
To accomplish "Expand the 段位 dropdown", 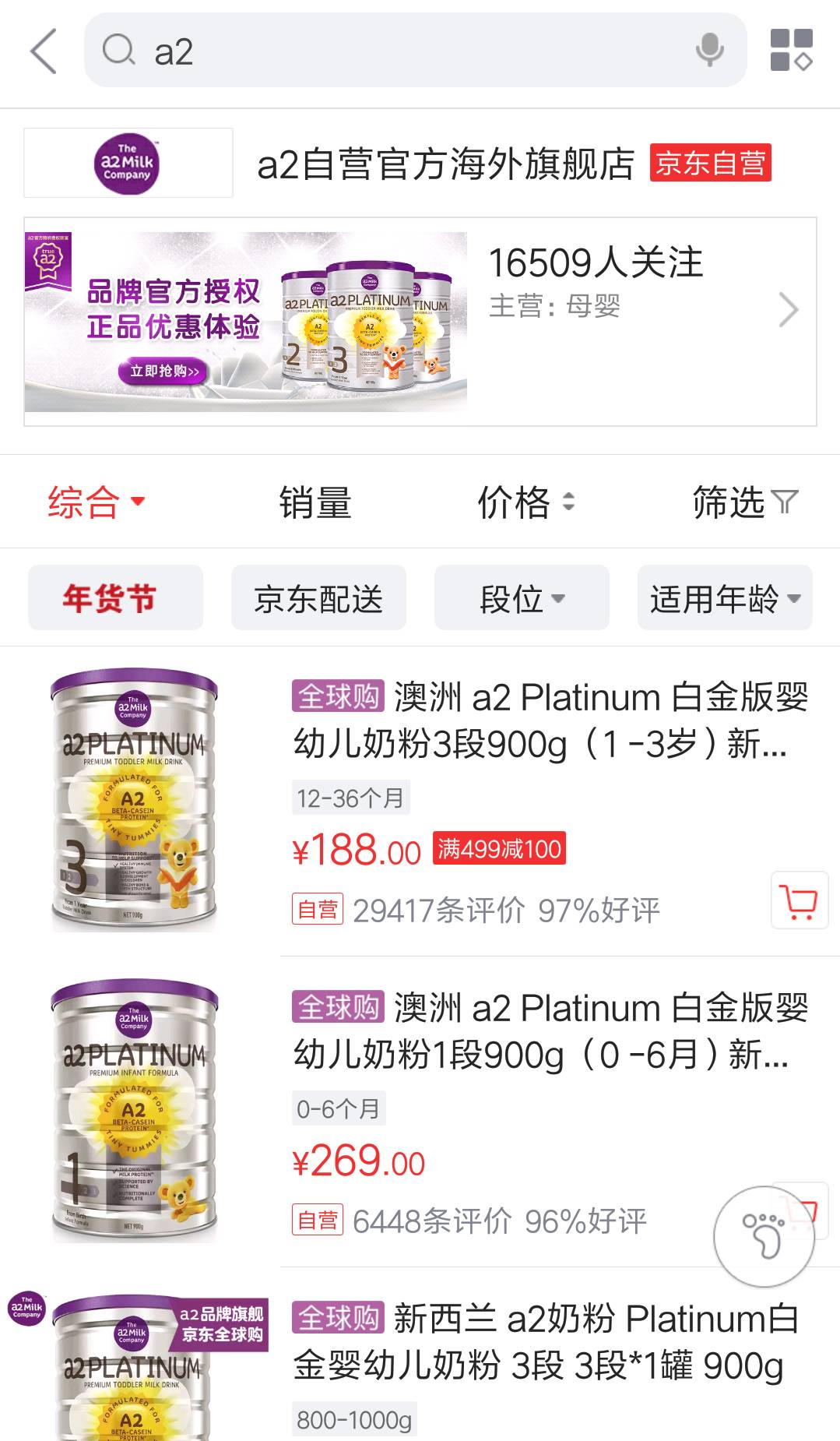I will tap(522, 598).
